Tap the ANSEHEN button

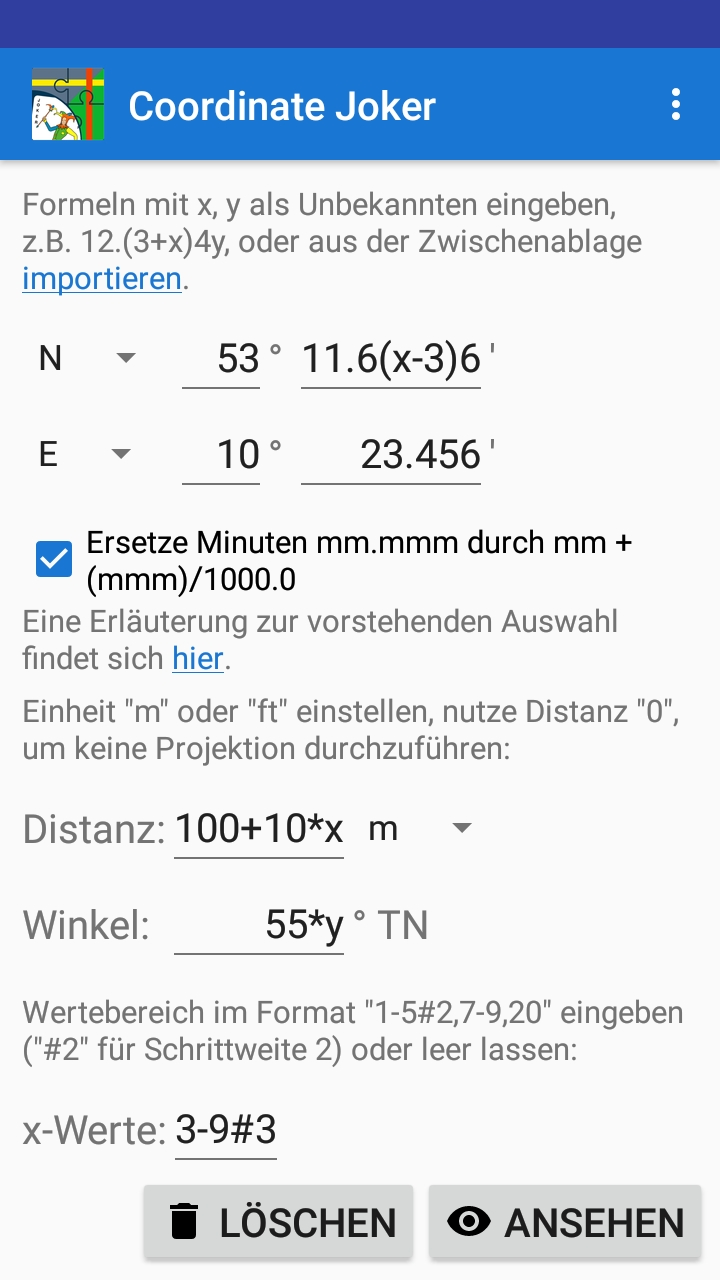565,1222
